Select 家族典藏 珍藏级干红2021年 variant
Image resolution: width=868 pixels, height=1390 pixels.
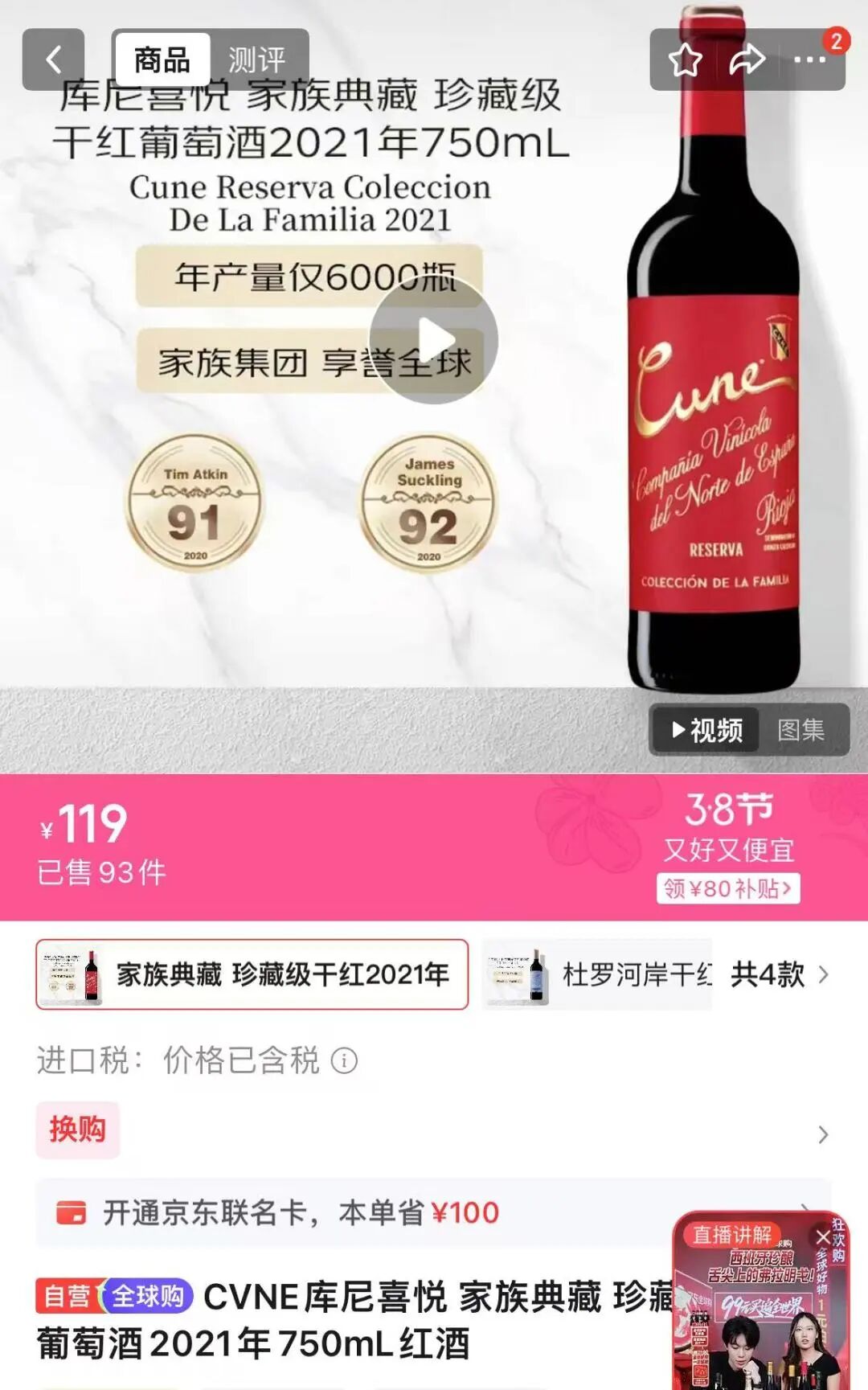tap(252, 974)
